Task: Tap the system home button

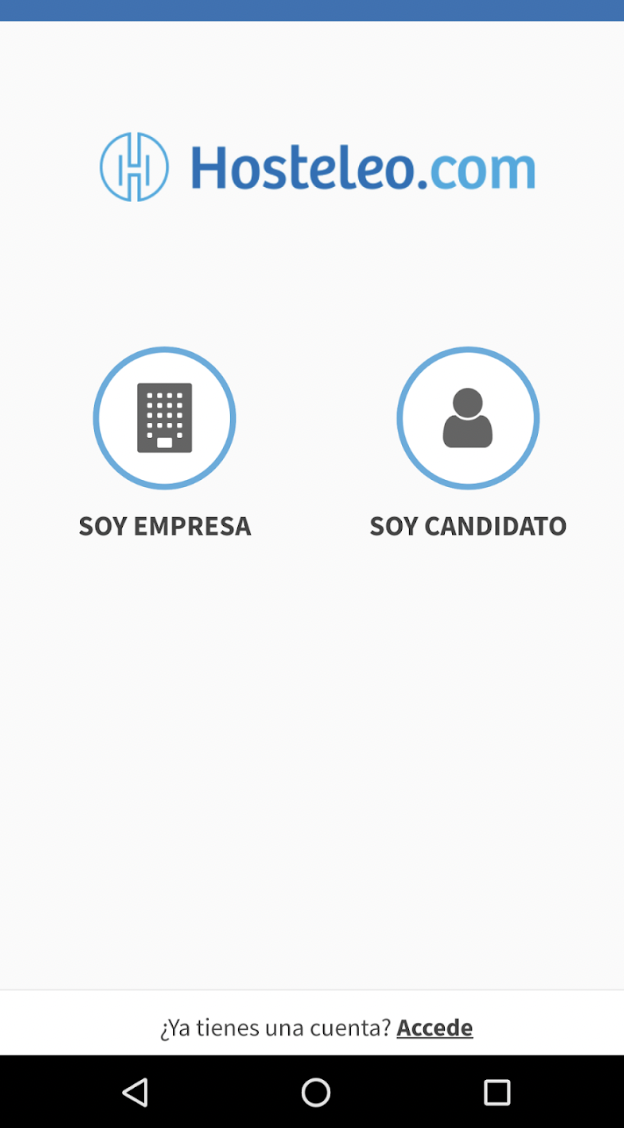Action: (316, 1092)
